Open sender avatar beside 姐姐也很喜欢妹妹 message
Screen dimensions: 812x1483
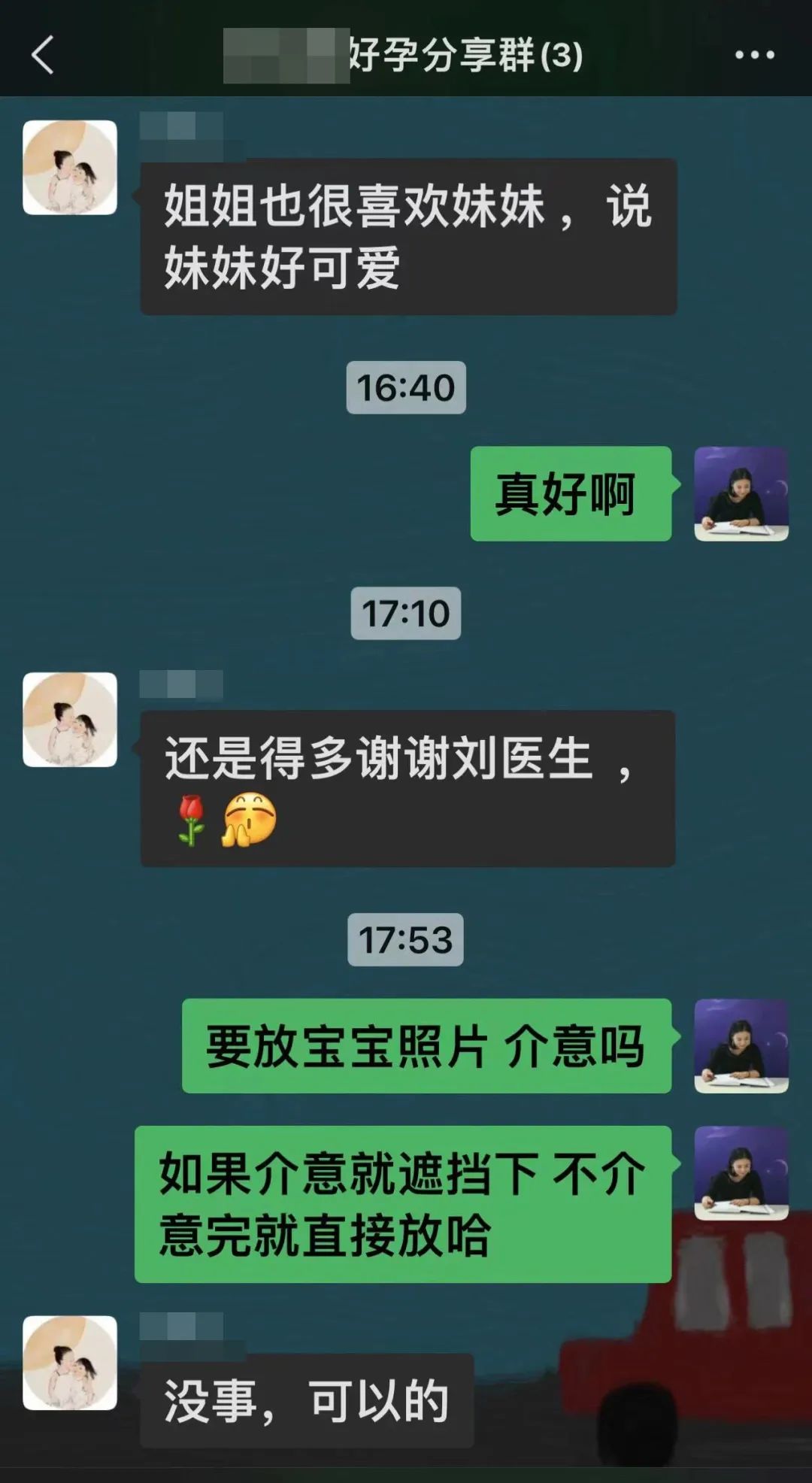70,168
